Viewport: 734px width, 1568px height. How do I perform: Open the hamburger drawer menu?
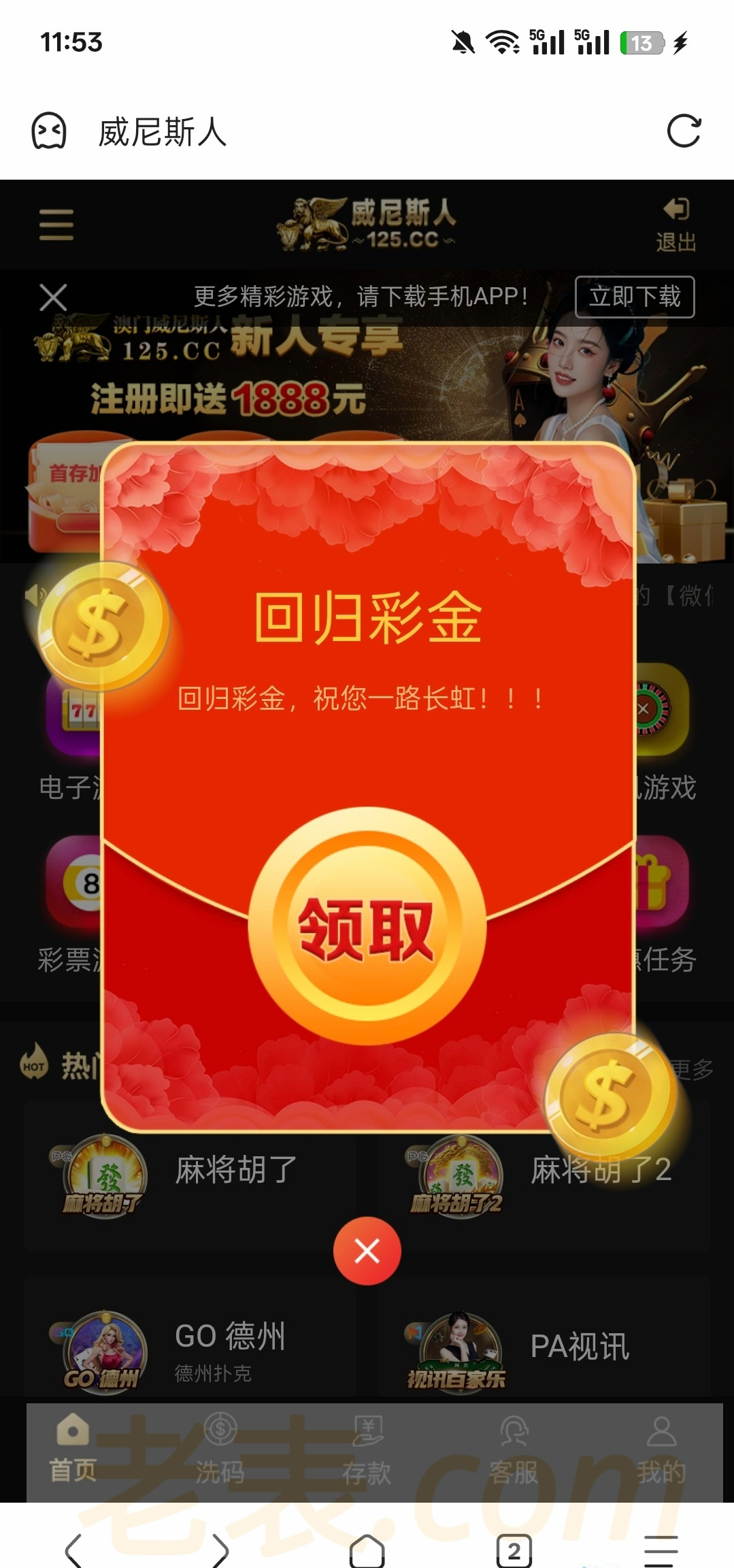click(x=56, y=225)
